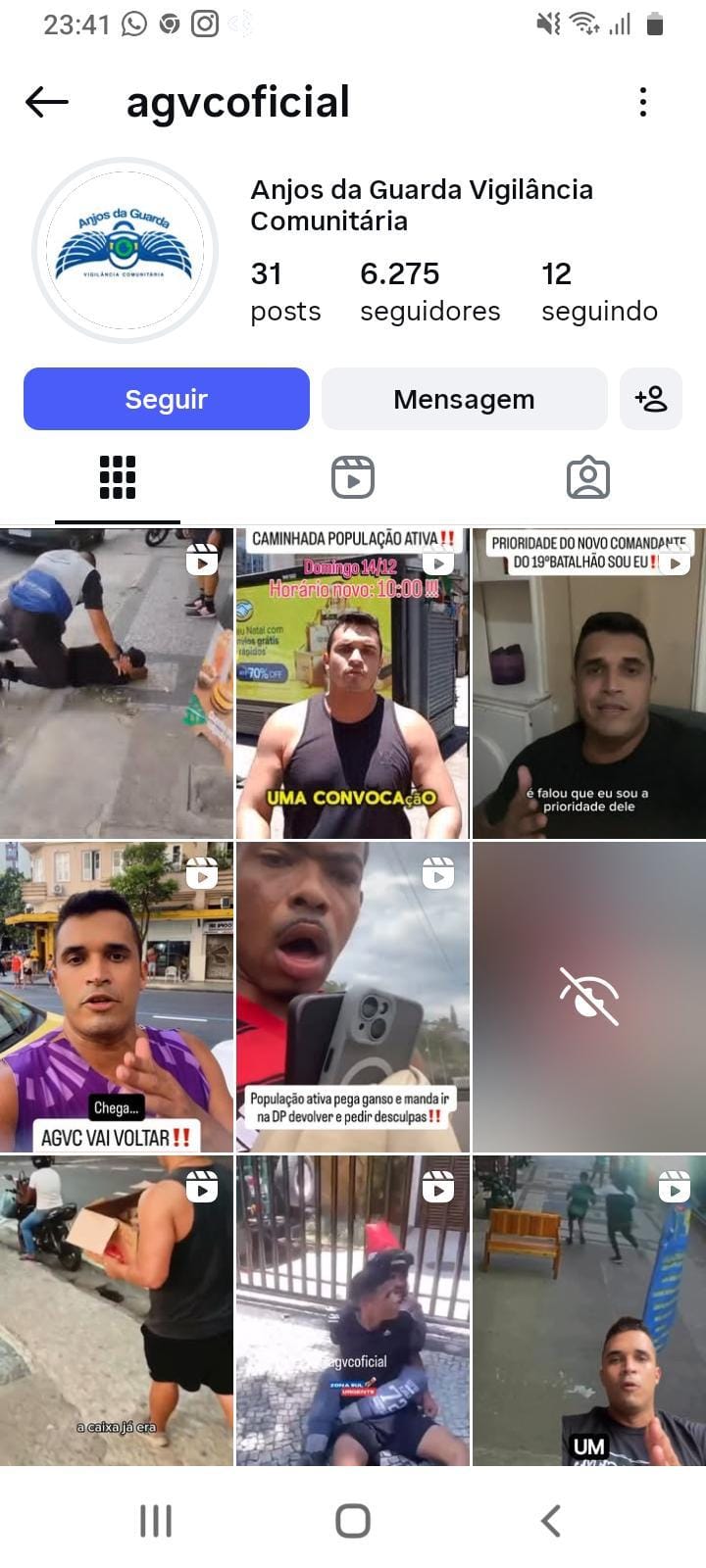The image size is (706, 1568).
Task: Open the 6.275 seguidores list
Action: 429,291
